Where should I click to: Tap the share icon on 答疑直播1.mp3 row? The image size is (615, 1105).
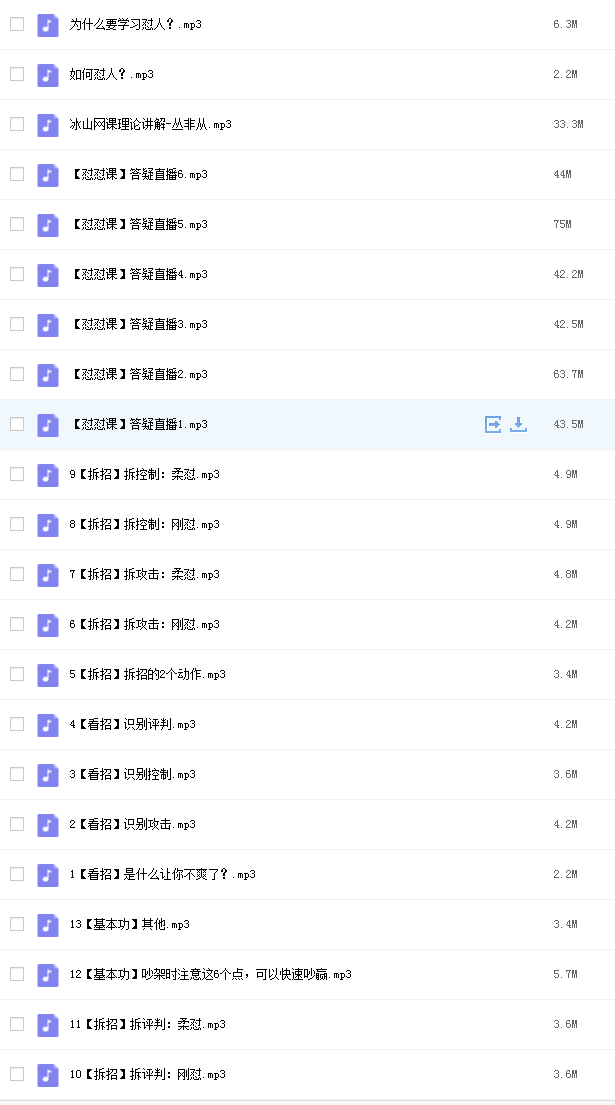point(493,424)
